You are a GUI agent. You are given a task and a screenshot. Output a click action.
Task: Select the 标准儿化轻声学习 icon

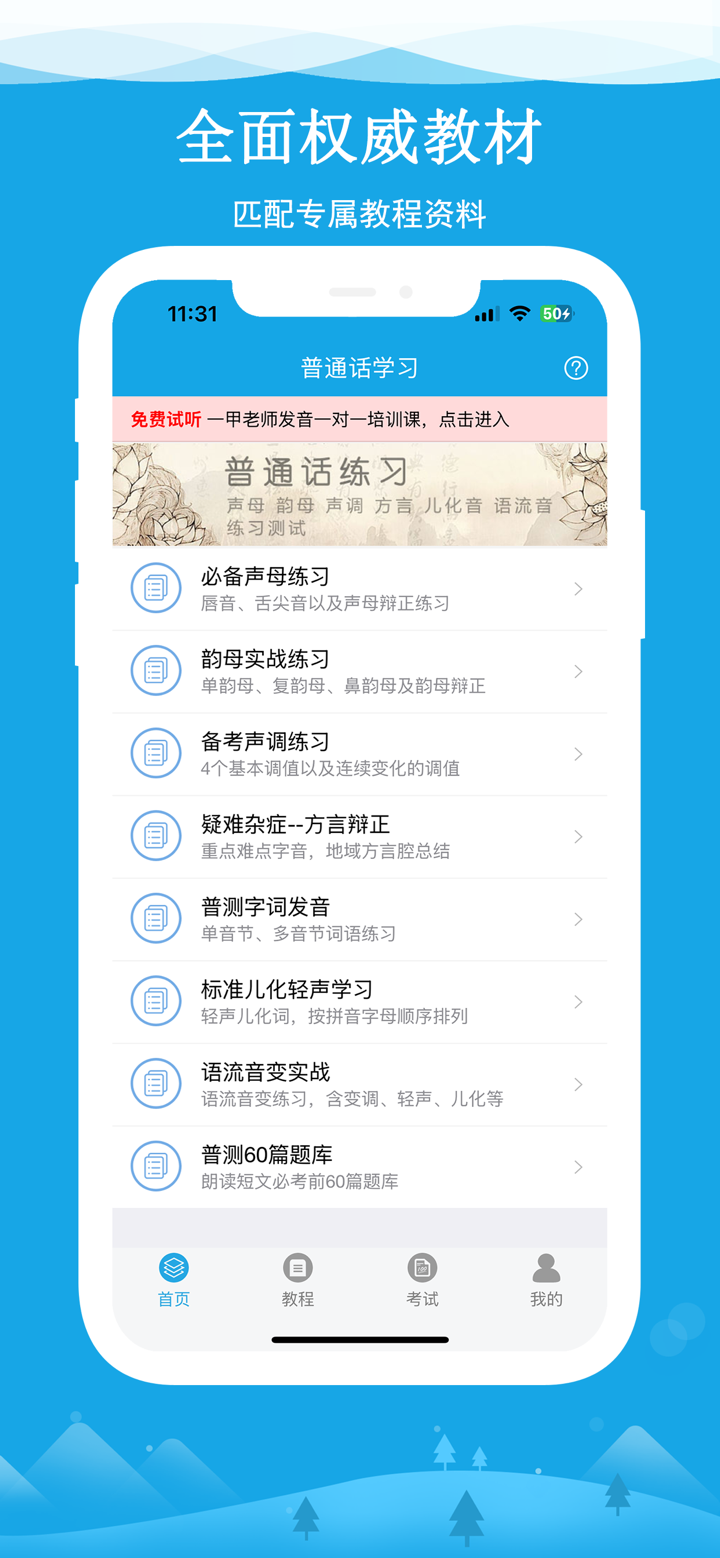[156, 1001]
